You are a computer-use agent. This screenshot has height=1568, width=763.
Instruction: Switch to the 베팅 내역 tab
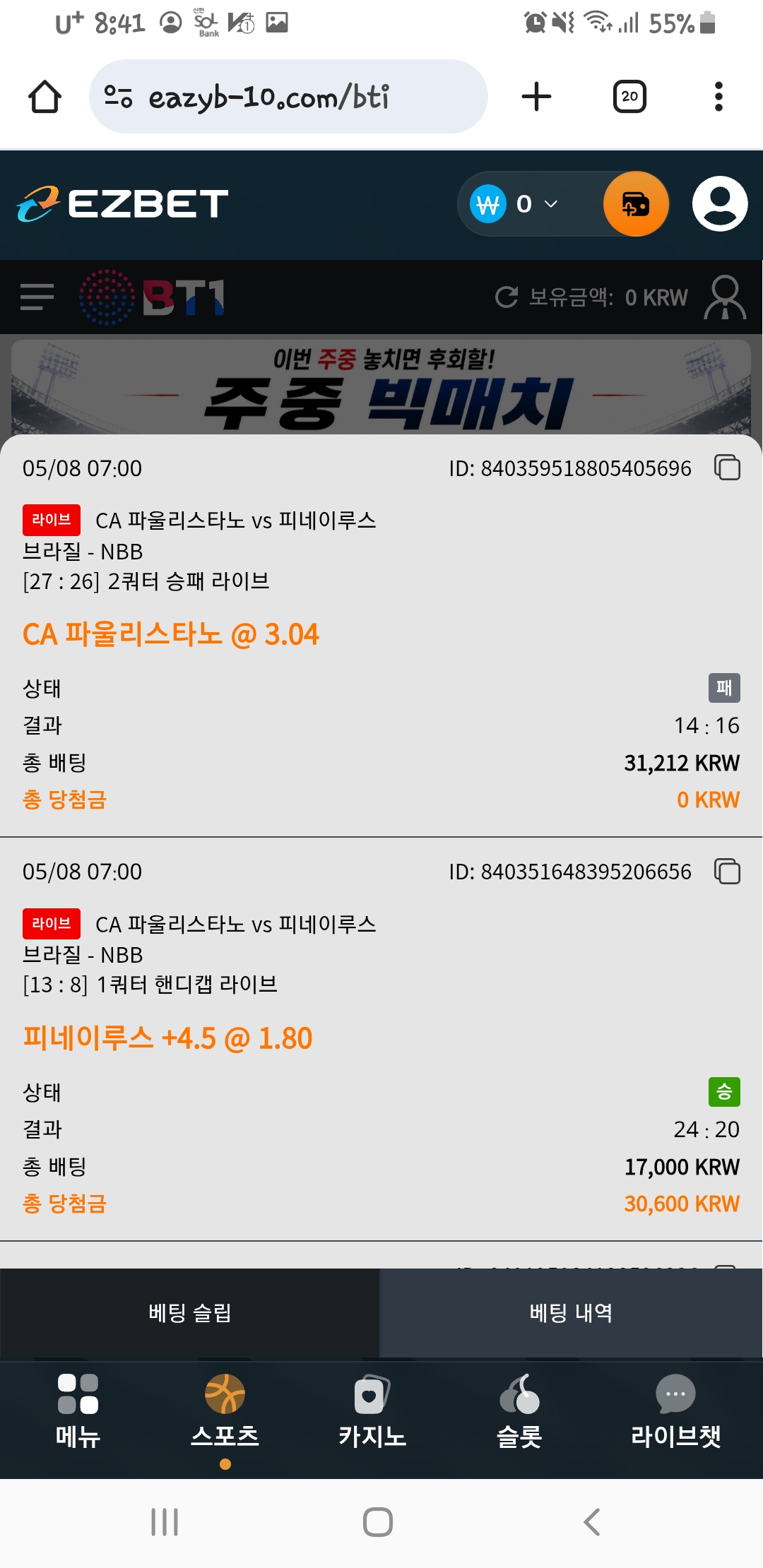[x=571, y=1313]
